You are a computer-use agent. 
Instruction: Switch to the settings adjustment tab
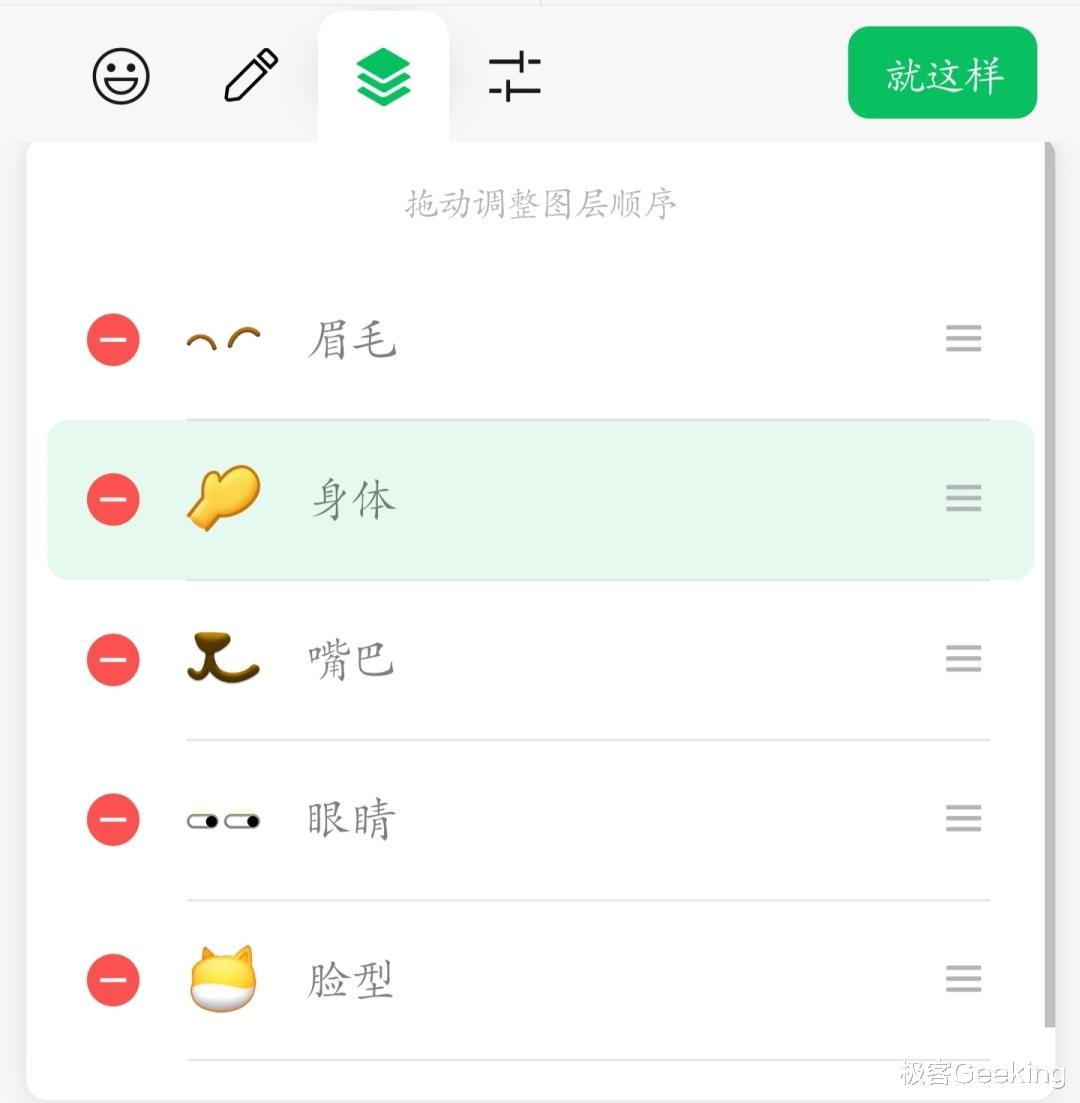click(516, 75)
